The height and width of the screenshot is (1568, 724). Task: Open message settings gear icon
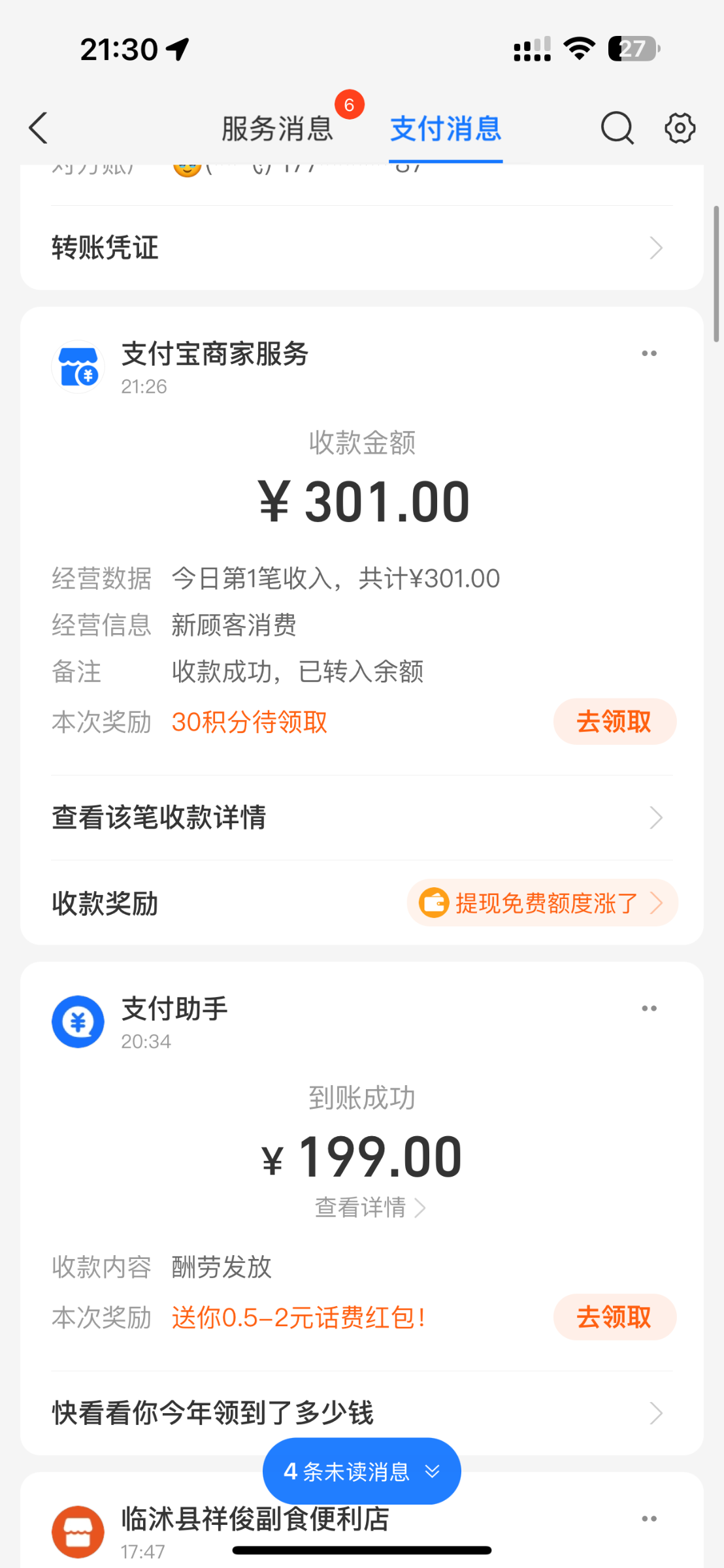(680, 128)
